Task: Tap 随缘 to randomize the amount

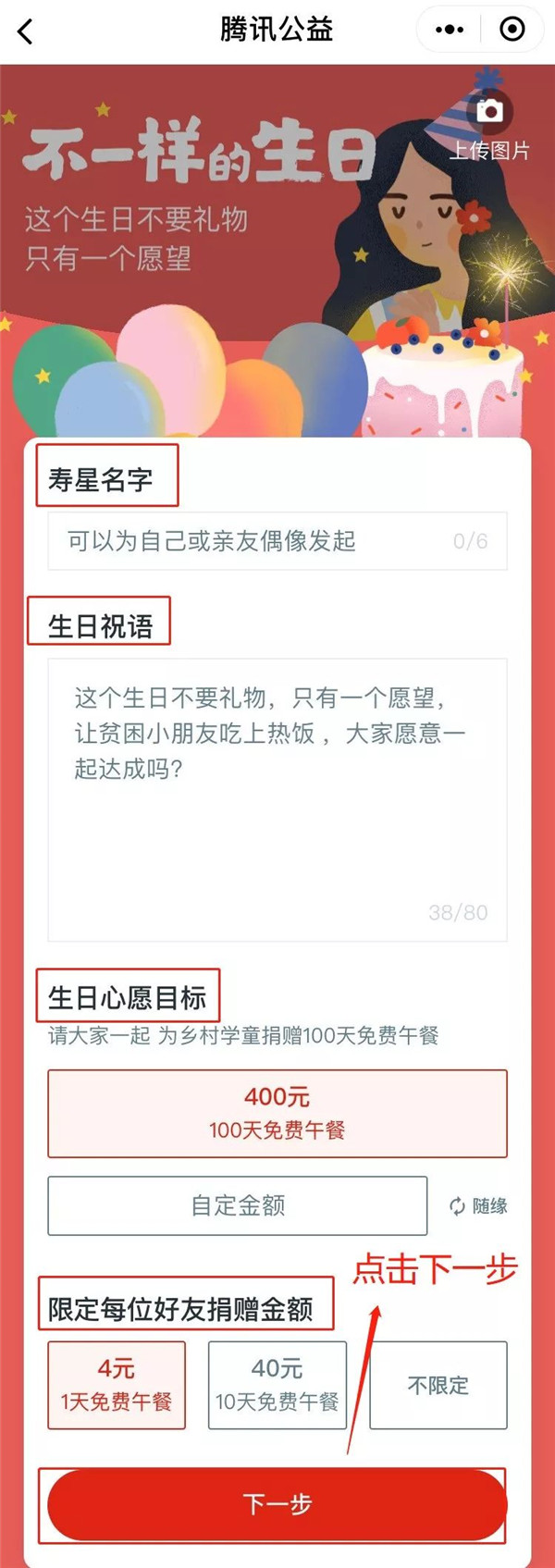Action: pyautogui.click(x=479, y=1205)
